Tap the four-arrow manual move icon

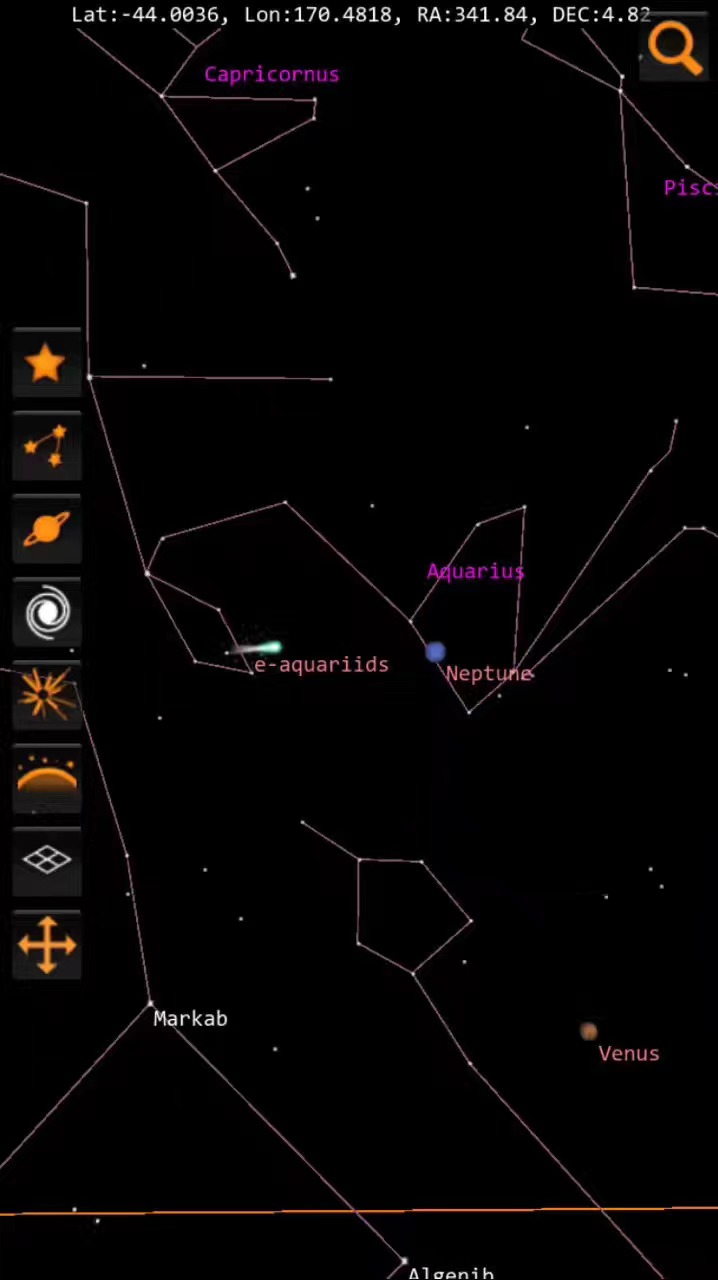47,944
